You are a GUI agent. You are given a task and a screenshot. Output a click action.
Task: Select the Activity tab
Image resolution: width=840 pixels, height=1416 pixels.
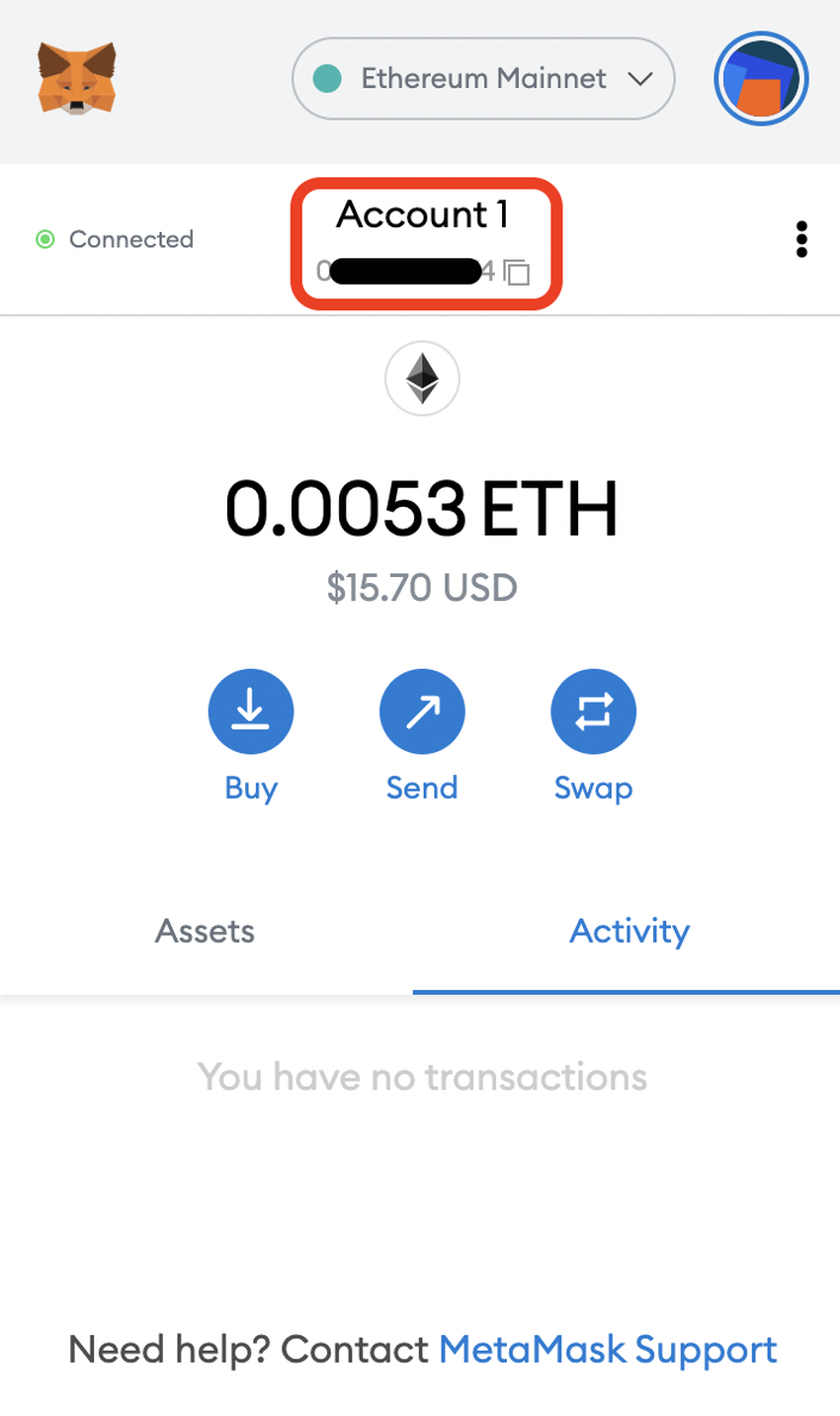click(630, 931)
